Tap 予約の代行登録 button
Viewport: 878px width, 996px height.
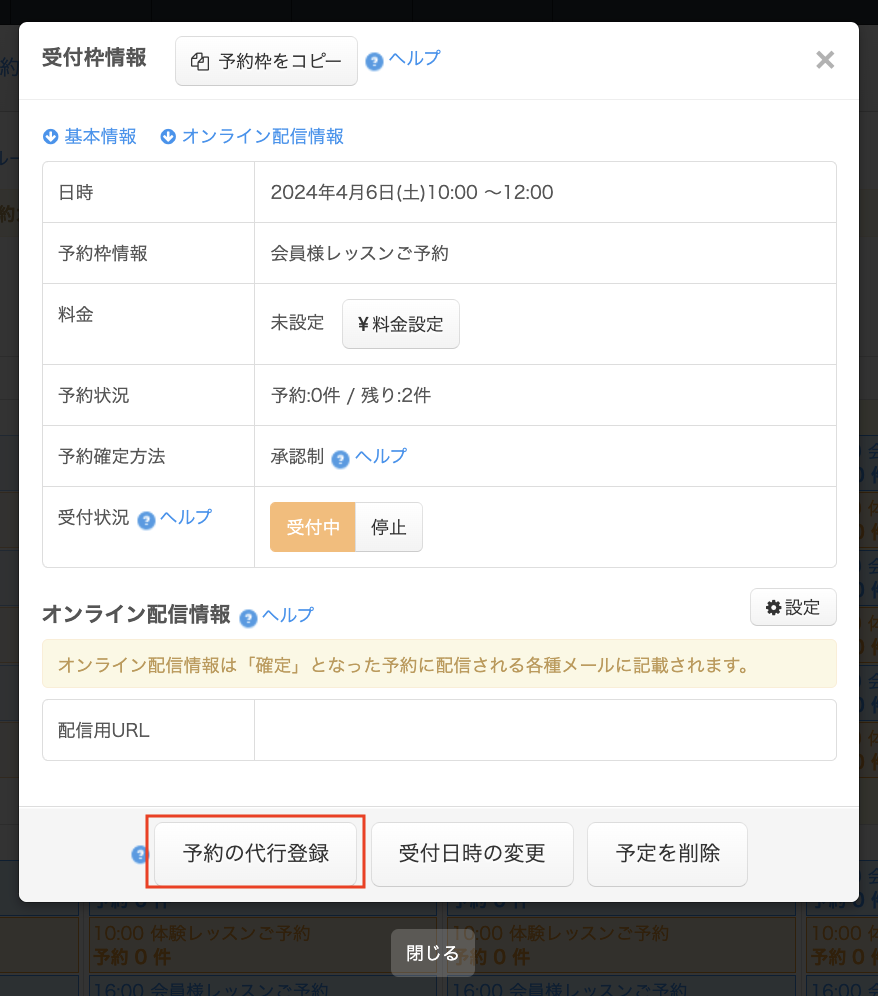click(x=256, y=854)
